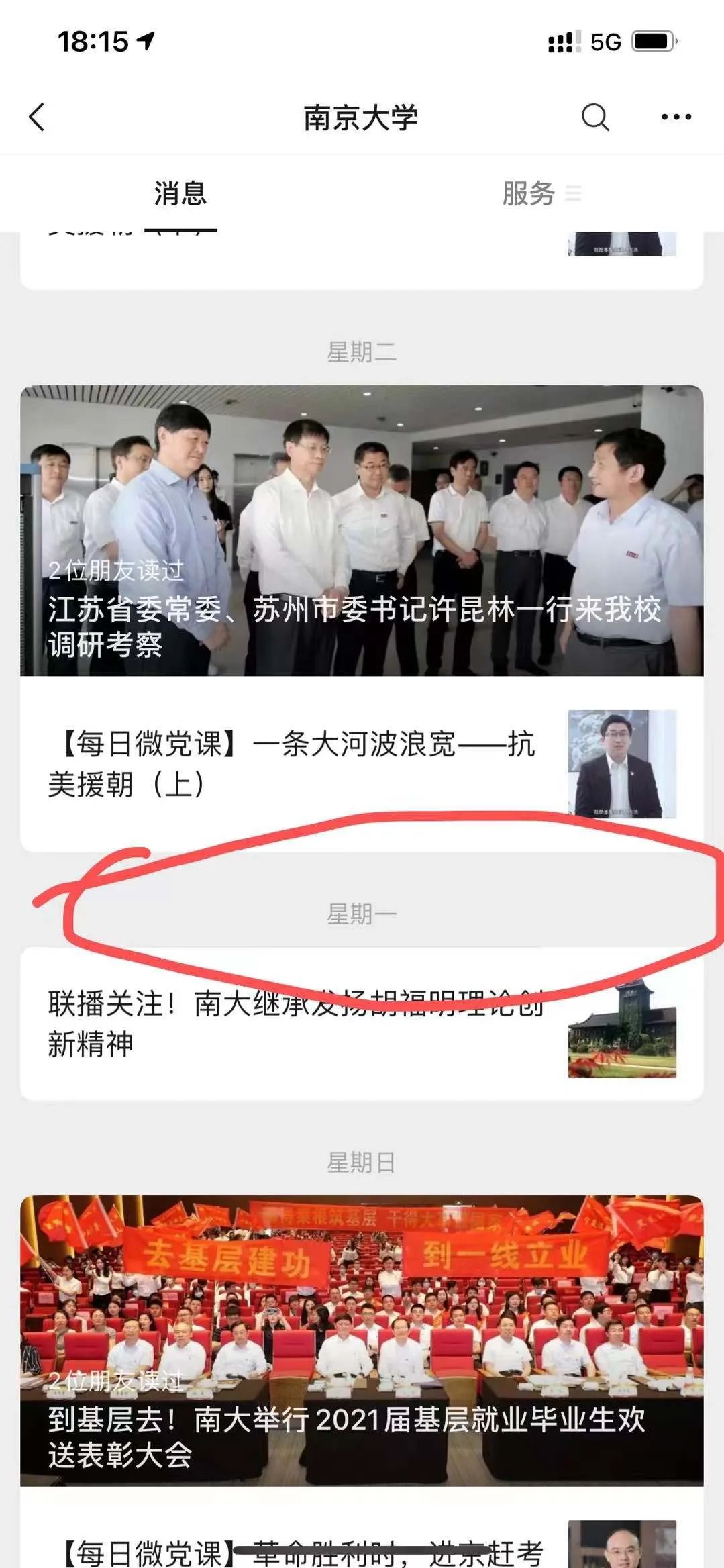The image size is (724, 1568).
Task: Go back from 南京大学 page
Action: click(38, 117)
